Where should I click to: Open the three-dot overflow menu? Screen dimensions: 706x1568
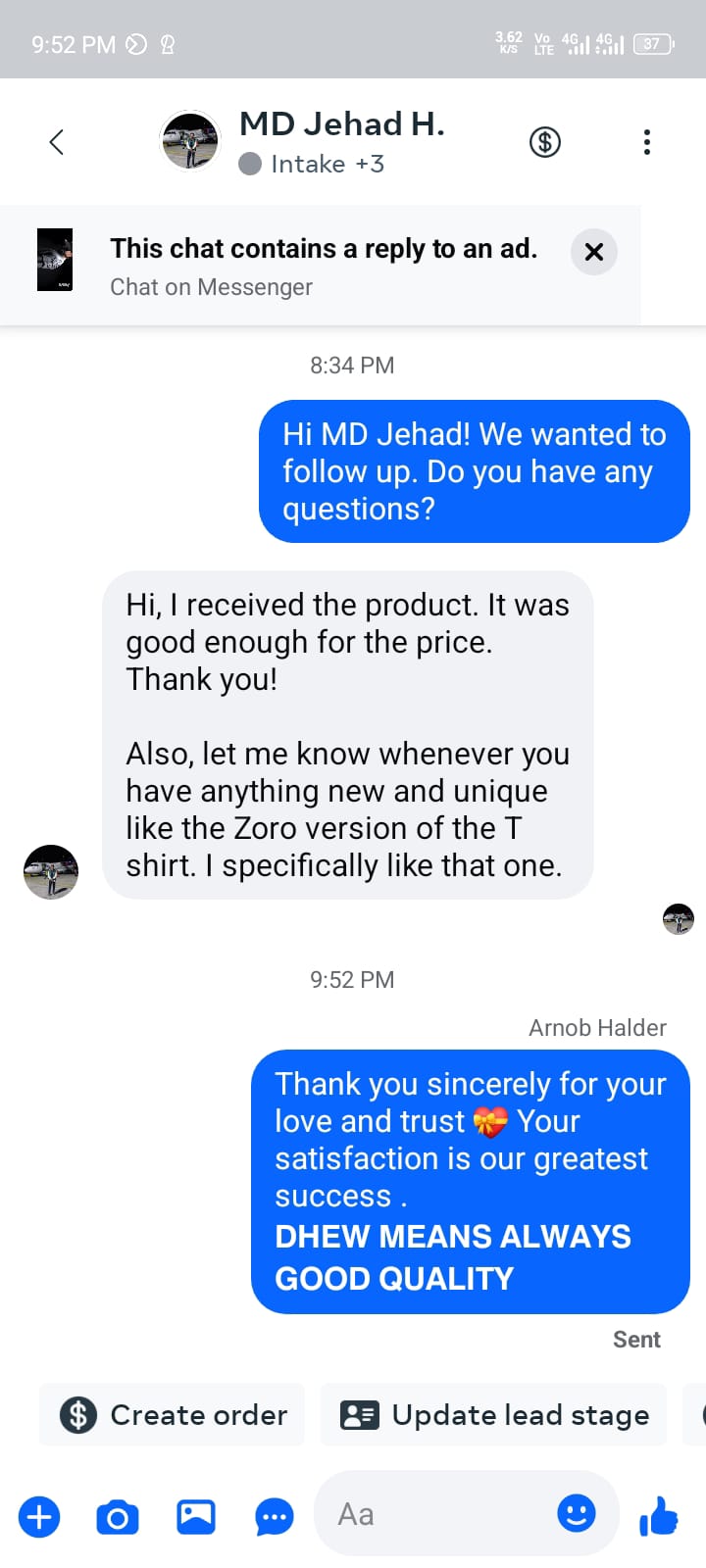pyautogui.click(x=646, y=142)
